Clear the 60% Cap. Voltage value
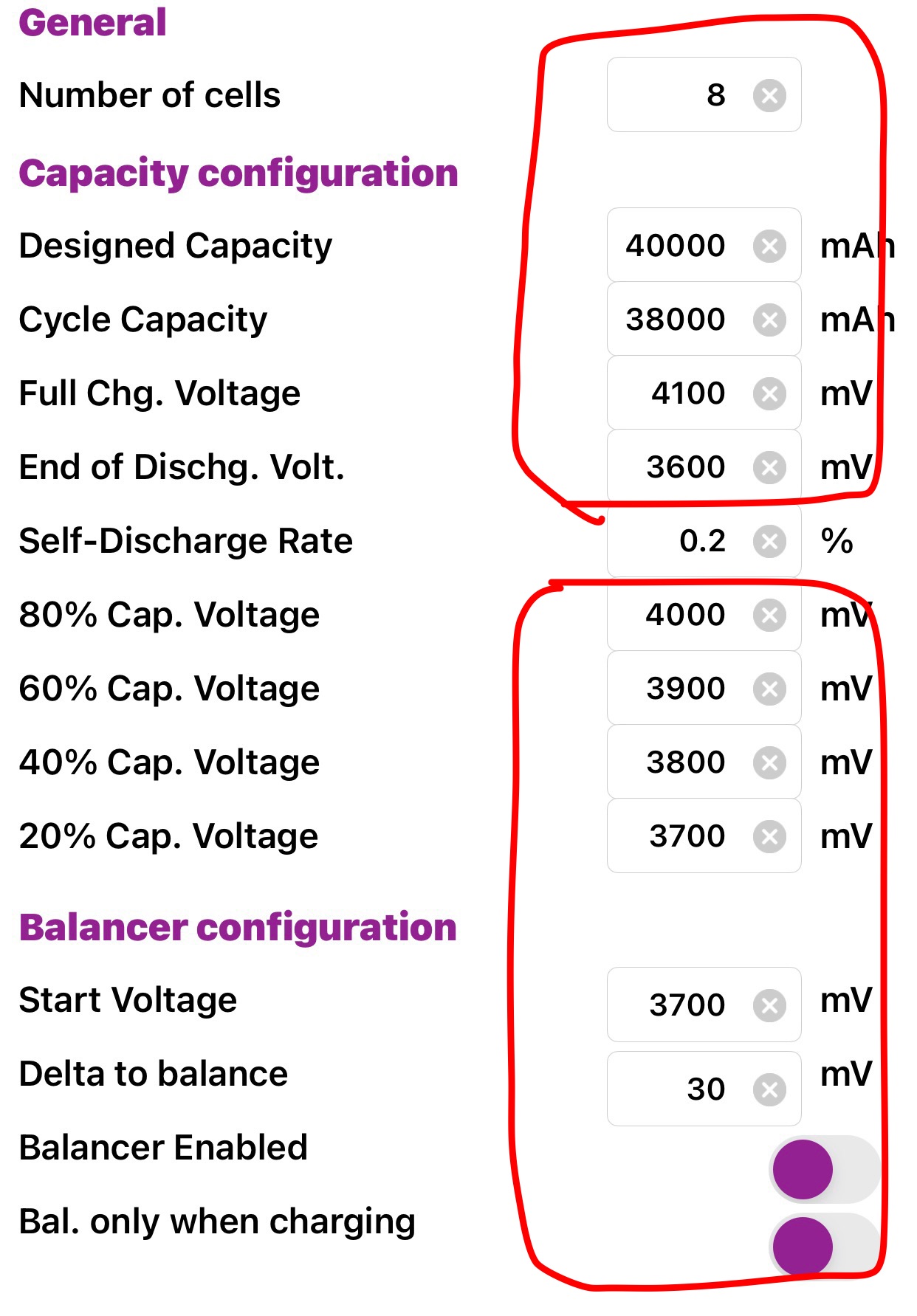The height and width of the screenshot is (1316, 917). 769,689
